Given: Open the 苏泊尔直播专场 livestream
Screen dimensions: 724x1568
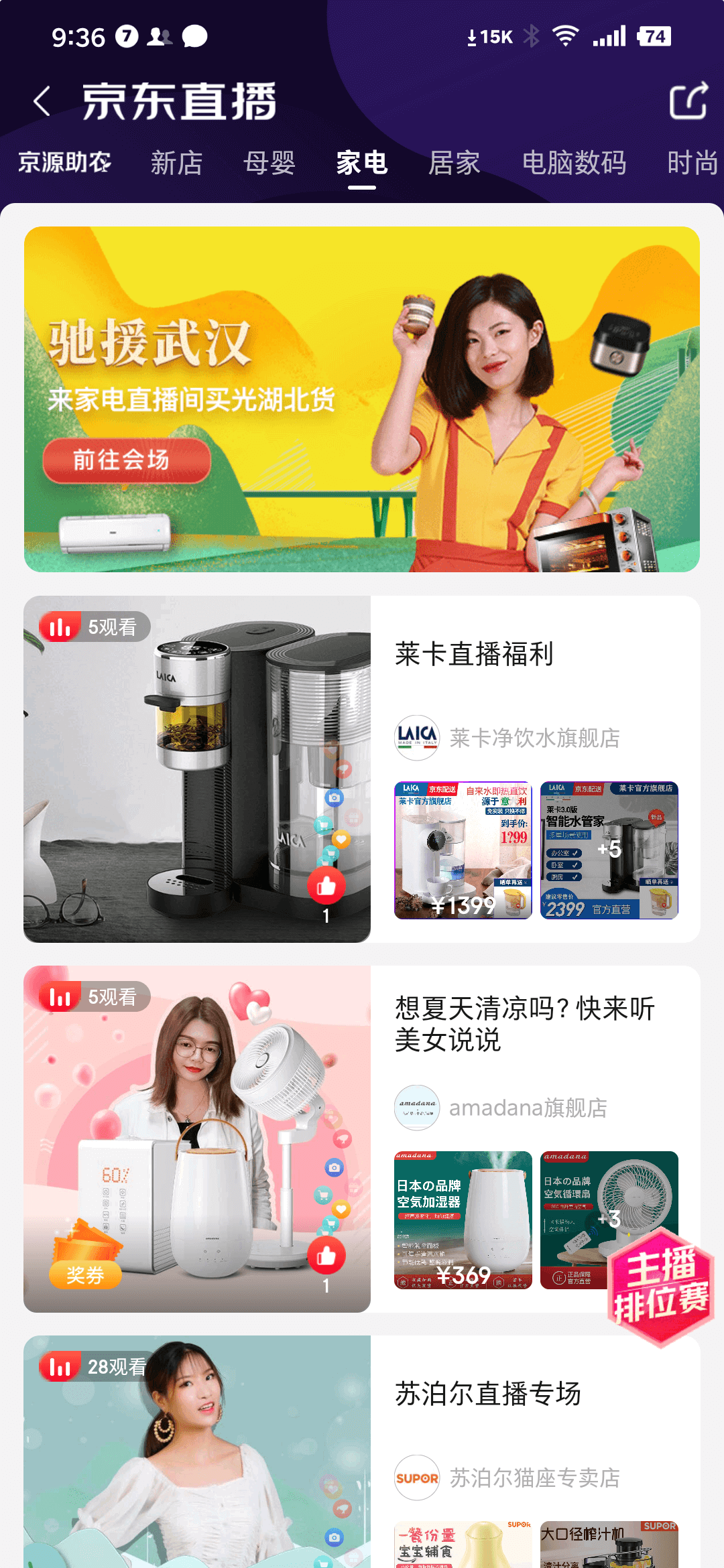Looking at the screenshot, I should click(x=488, y=1394).
